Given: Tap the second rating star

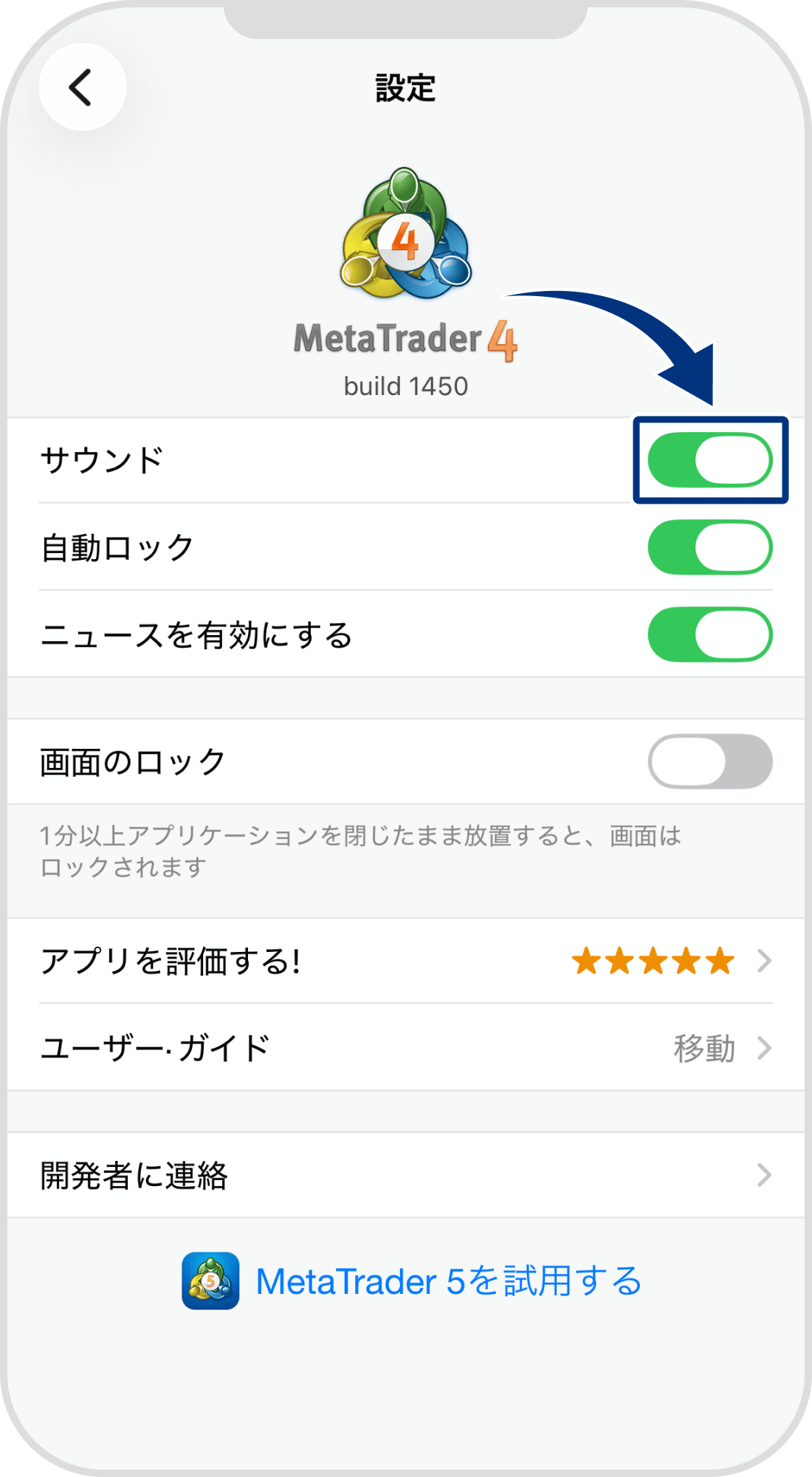Looking at the screenshot, I should pyautogui.click(x=620, y=961).
